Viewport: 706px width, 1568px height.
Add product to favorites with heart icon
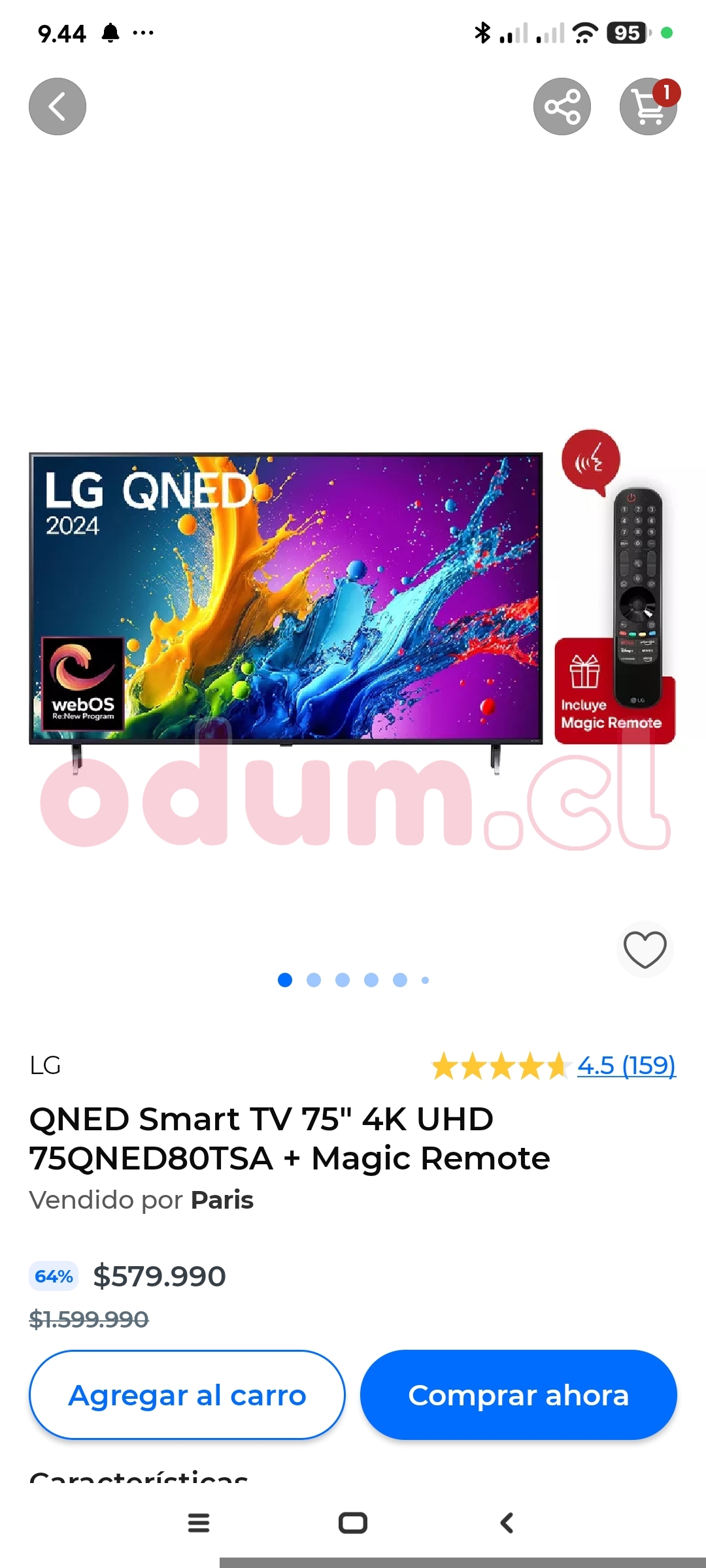[645, 949]
